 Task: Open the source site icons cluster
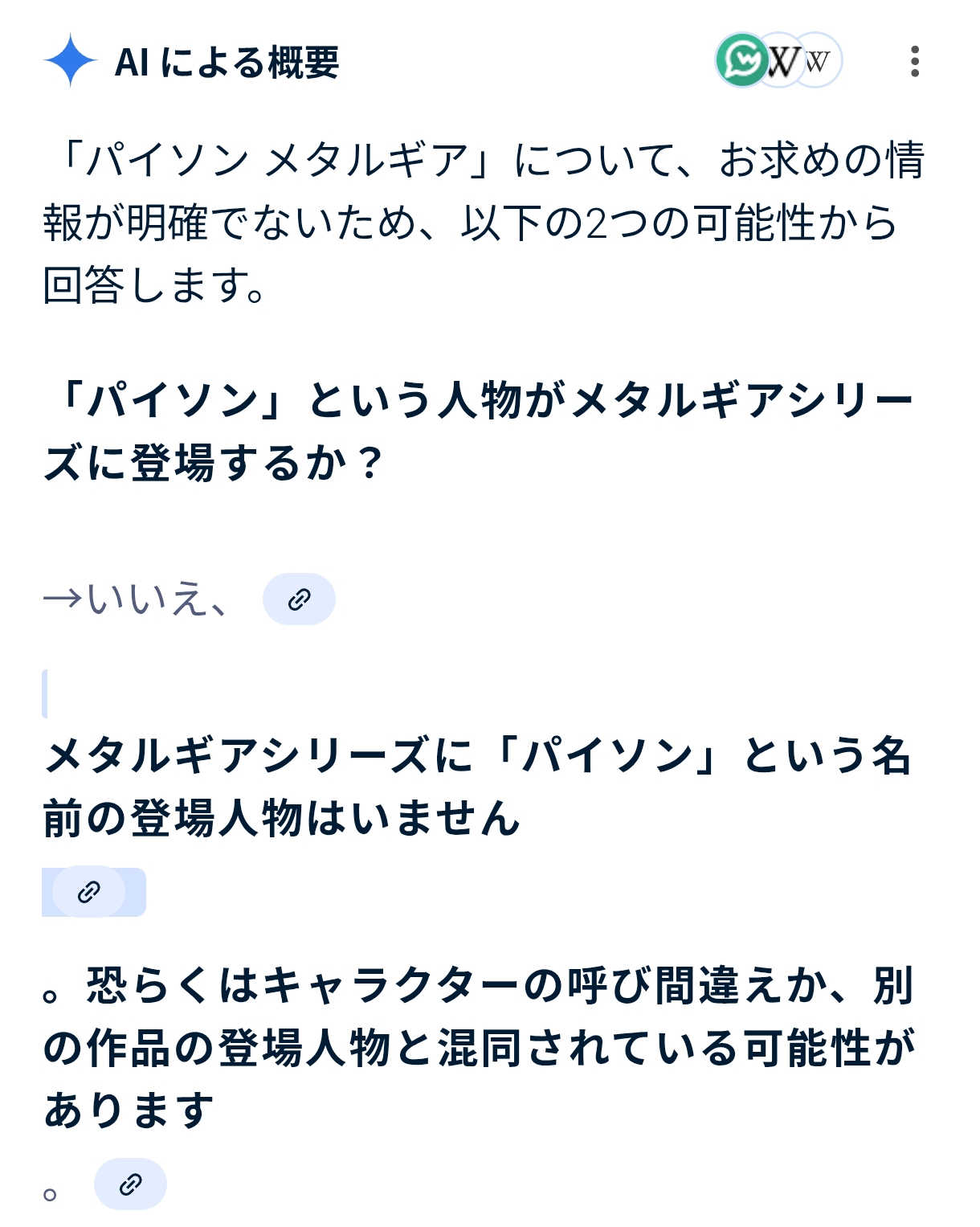778,60
